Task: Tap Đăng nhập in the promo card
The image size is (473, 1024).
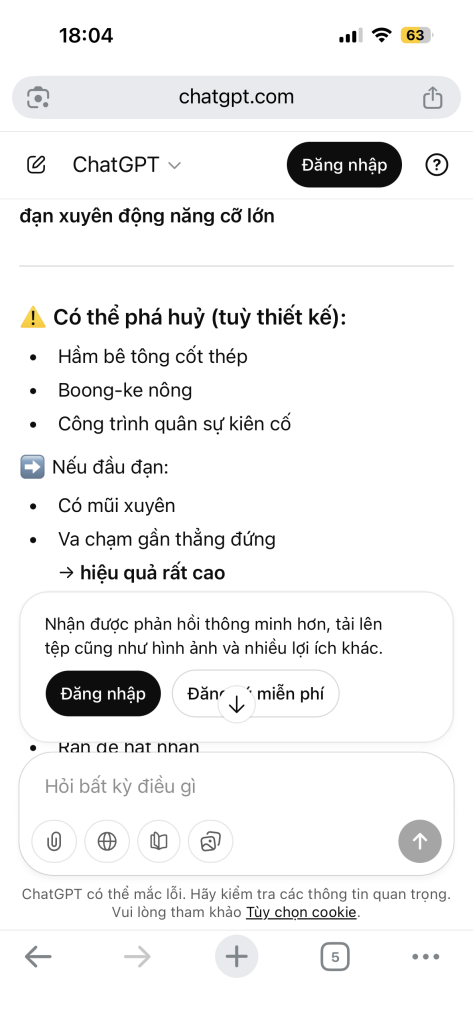Action: click(x=103, y=694)
